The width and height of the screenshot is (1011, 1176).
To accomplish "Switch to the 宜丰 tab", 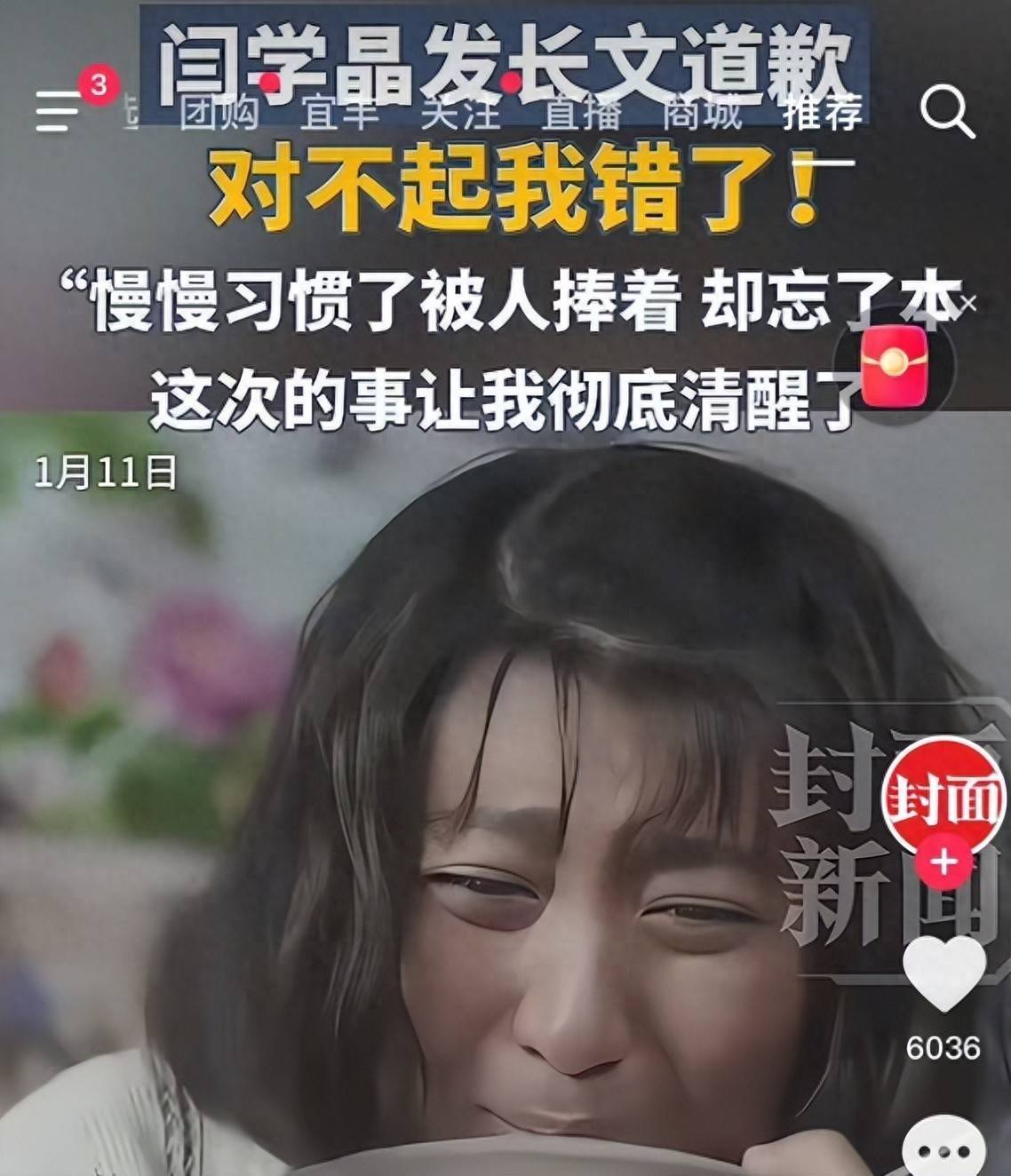I will [x=339, y=113].
